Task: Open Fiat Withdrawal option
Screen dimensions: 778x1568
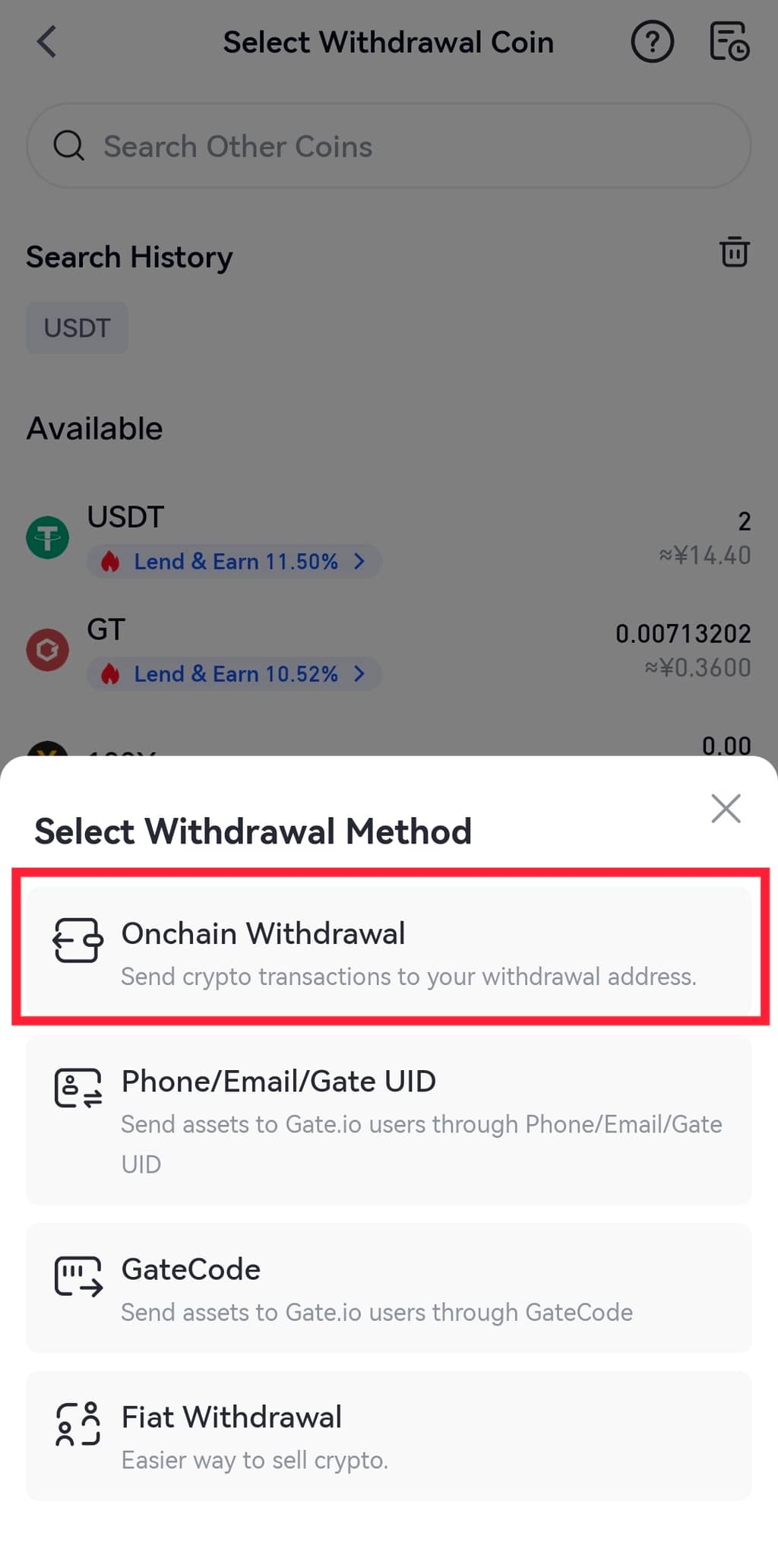Action: 388,1435
